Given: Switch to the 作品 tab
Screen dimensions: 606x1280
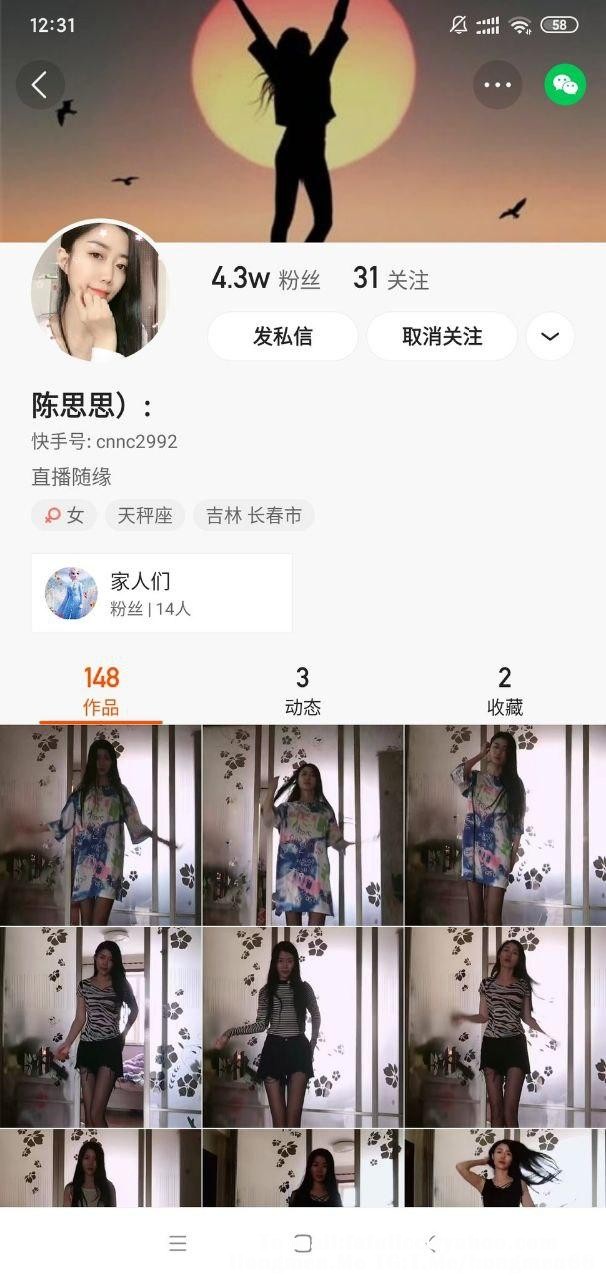Looking at the screenshot, I should (x=101, y=691).
